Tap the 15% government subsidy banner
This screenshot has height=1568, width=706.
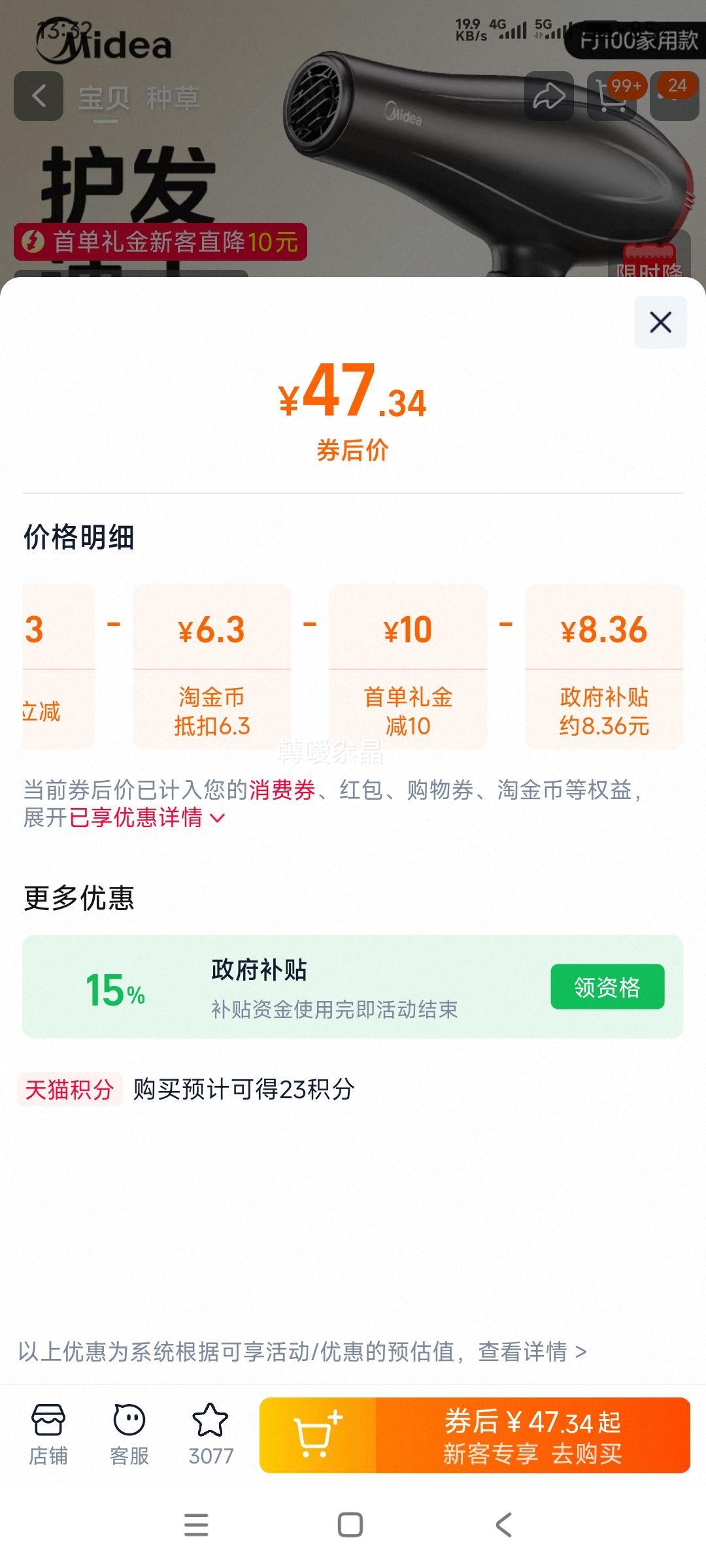pos(261,987)
